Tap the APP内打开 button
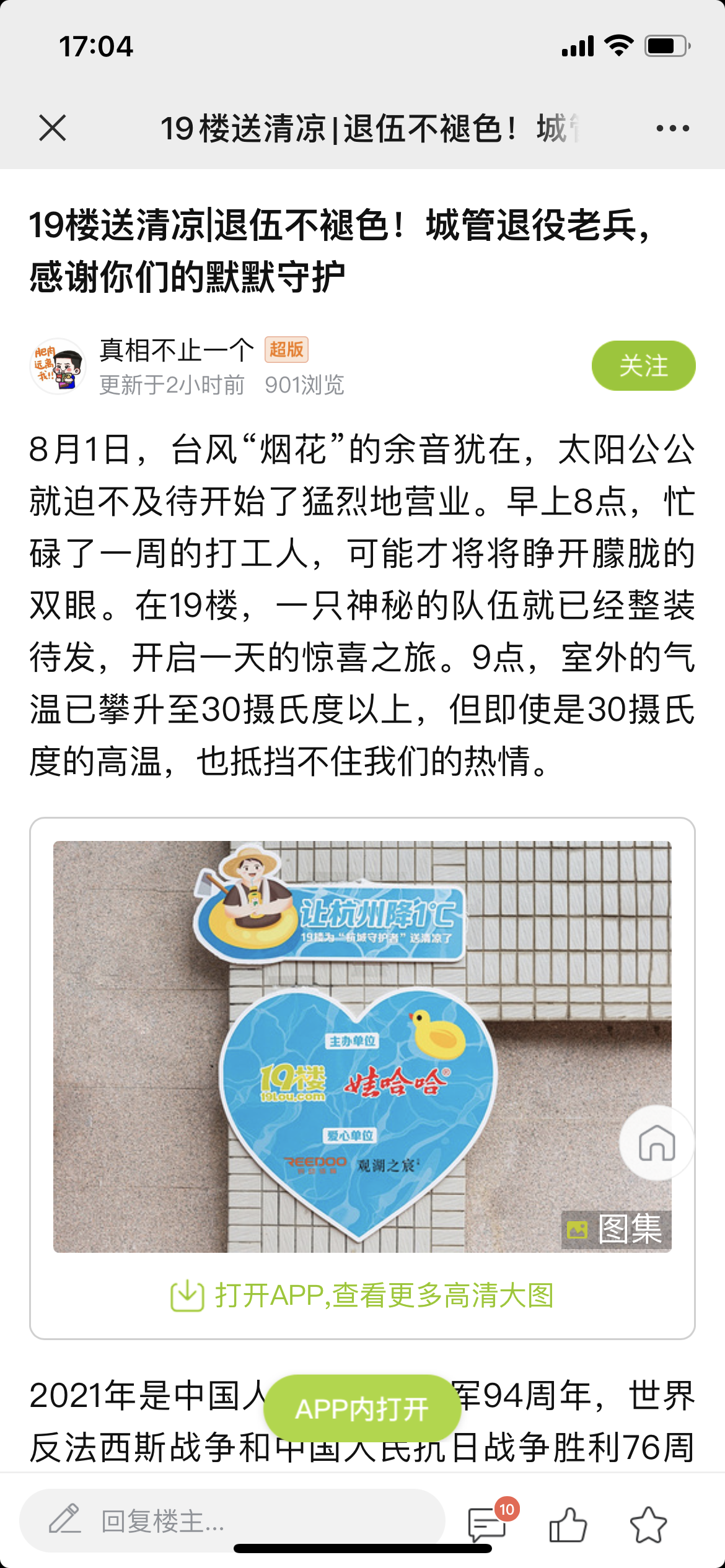This screenshot has height=1568, width=725. tap(362, 1409)
